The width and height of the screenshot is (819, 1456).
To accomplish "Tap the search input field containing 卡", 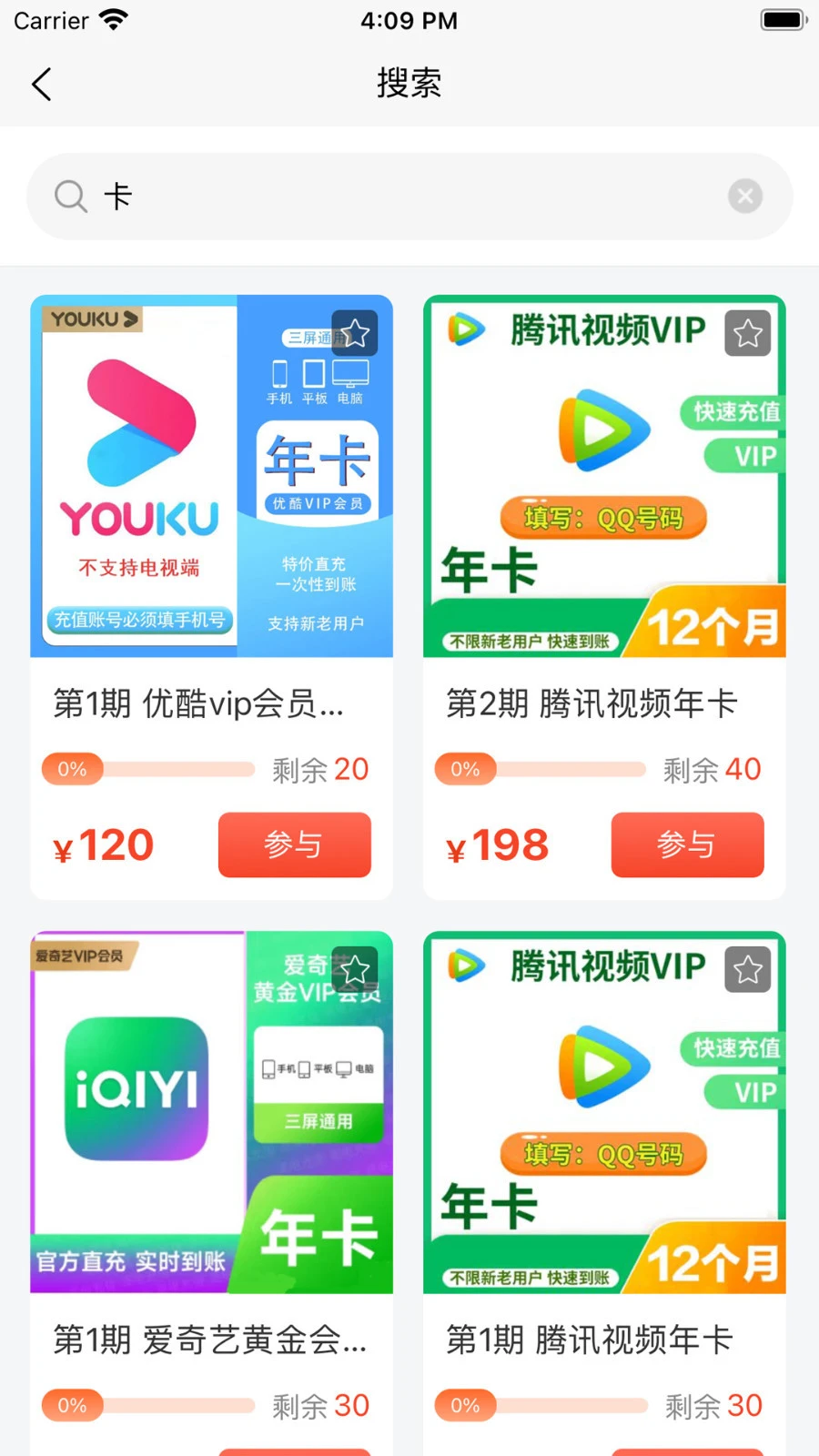I will (409, 196).
